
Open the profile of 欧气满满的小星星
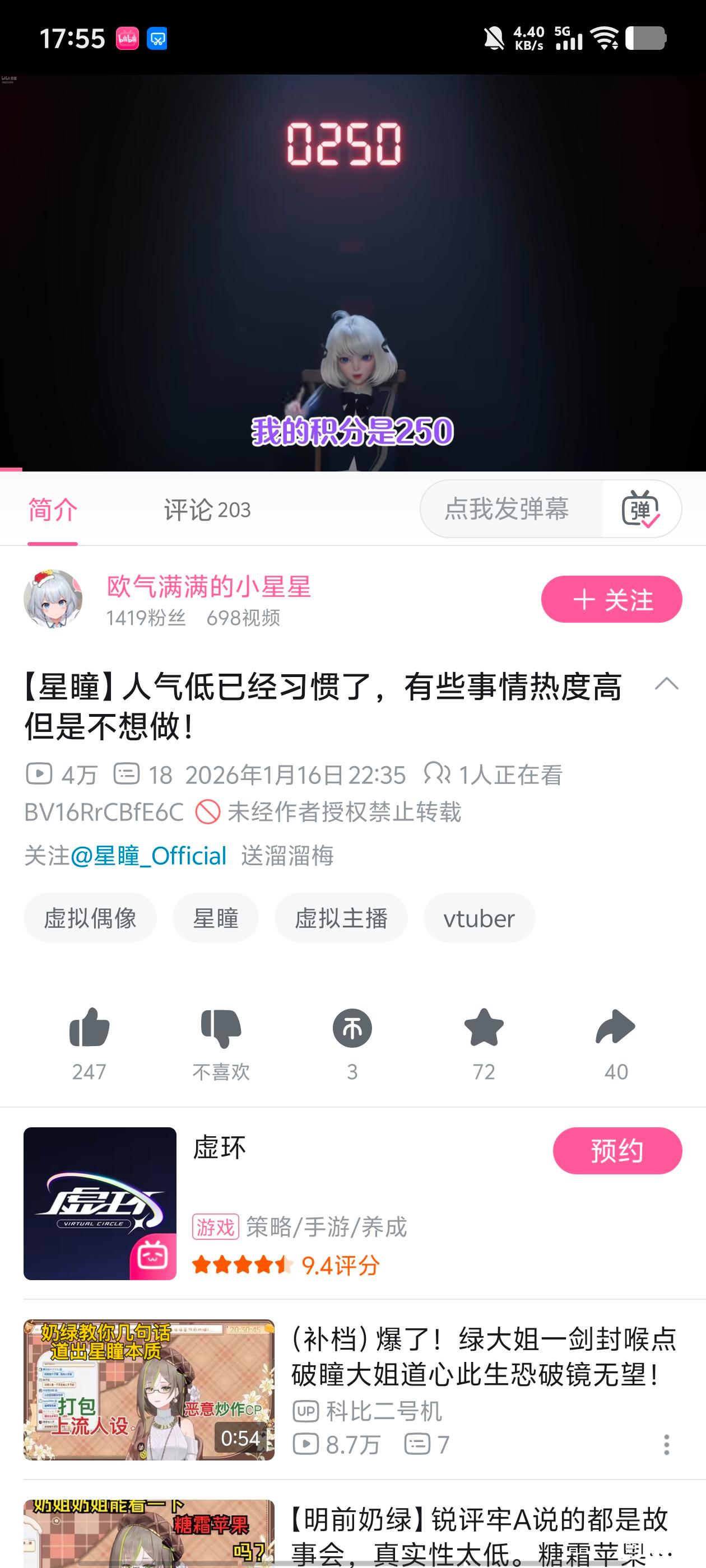click(209, 587)
